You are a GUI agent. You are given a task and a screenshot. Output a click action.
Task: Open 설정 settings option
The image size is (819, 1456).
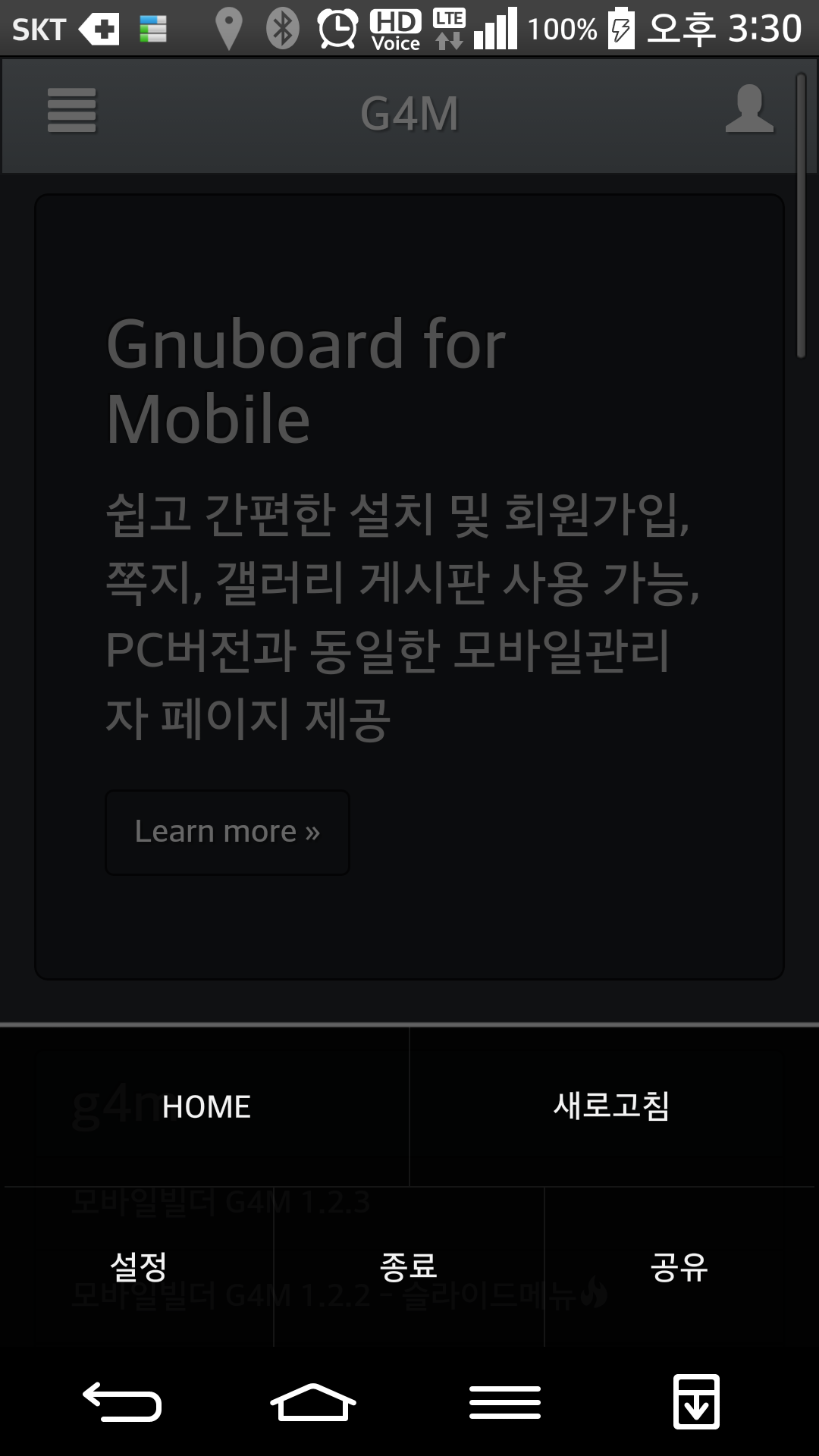[x=138, y=1266]
